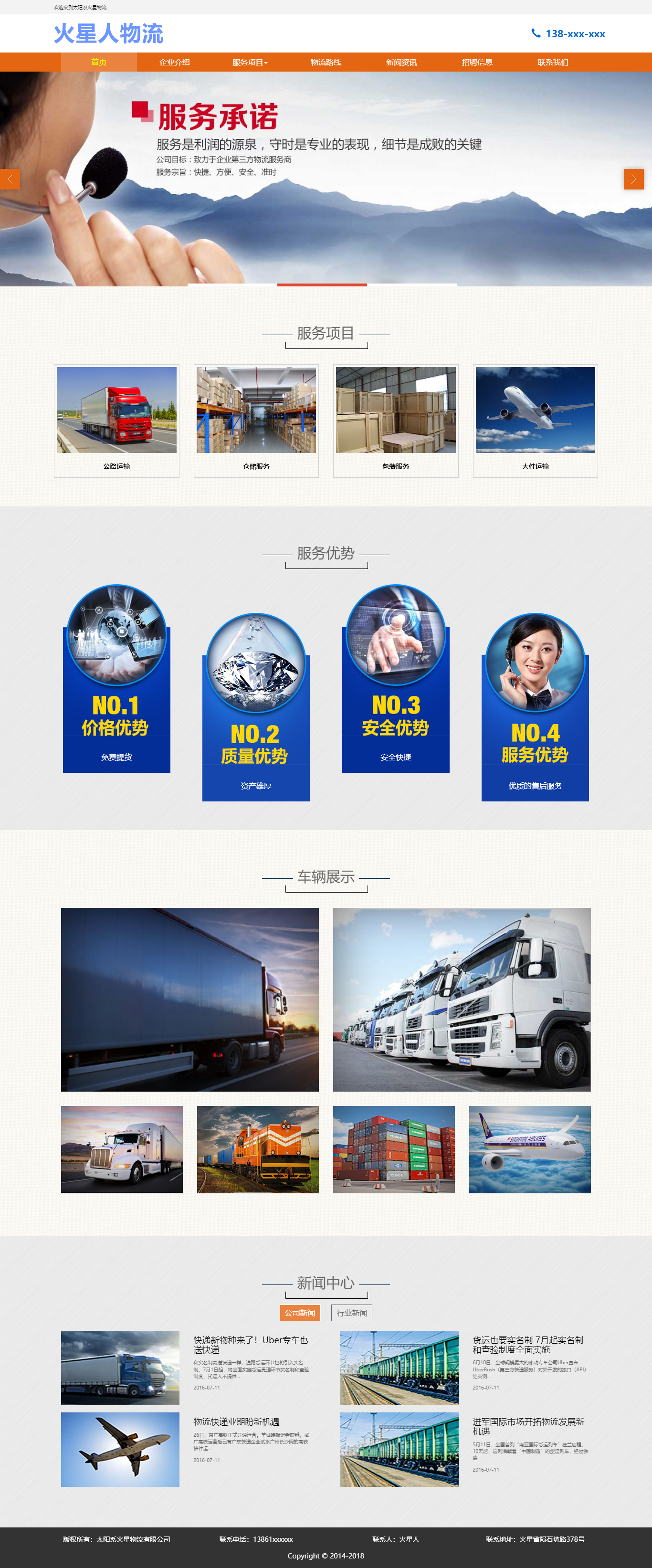Switch to 公司新闻 news tab
This screenshot has height=1568, width=652.
click(300, 1313)
